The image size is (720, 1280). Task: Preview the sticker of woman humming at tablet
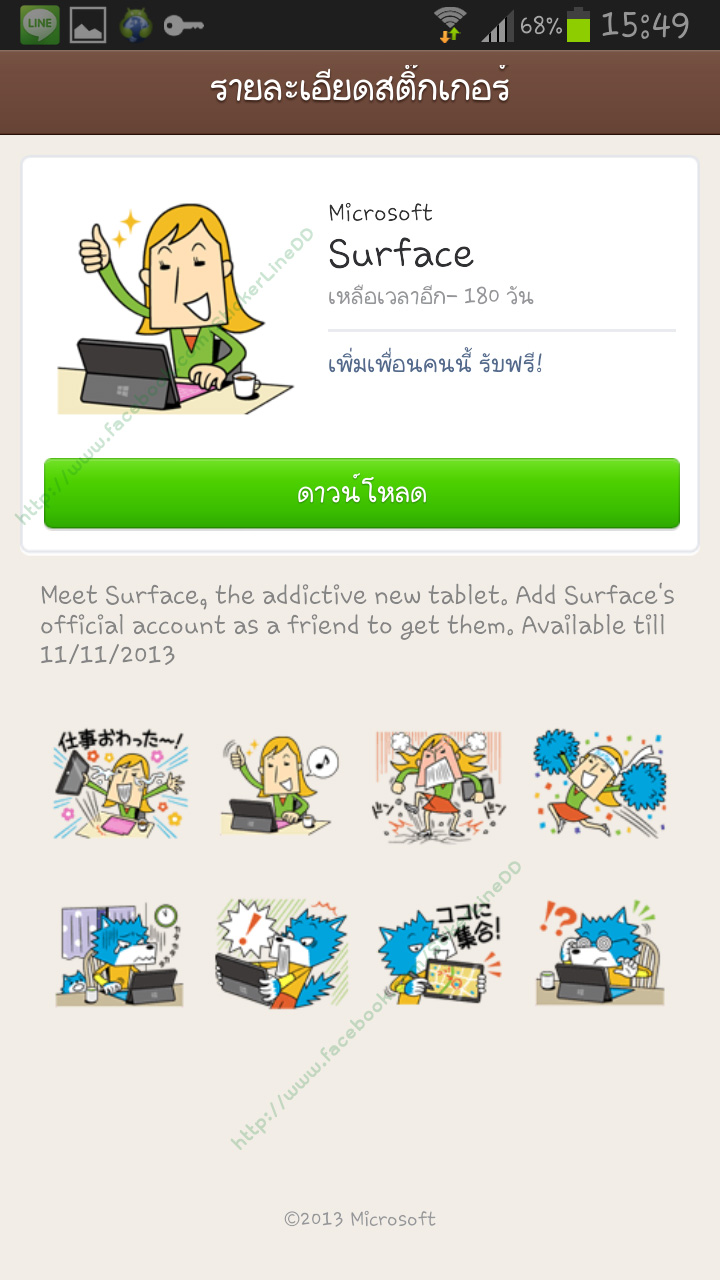point(280,784)
